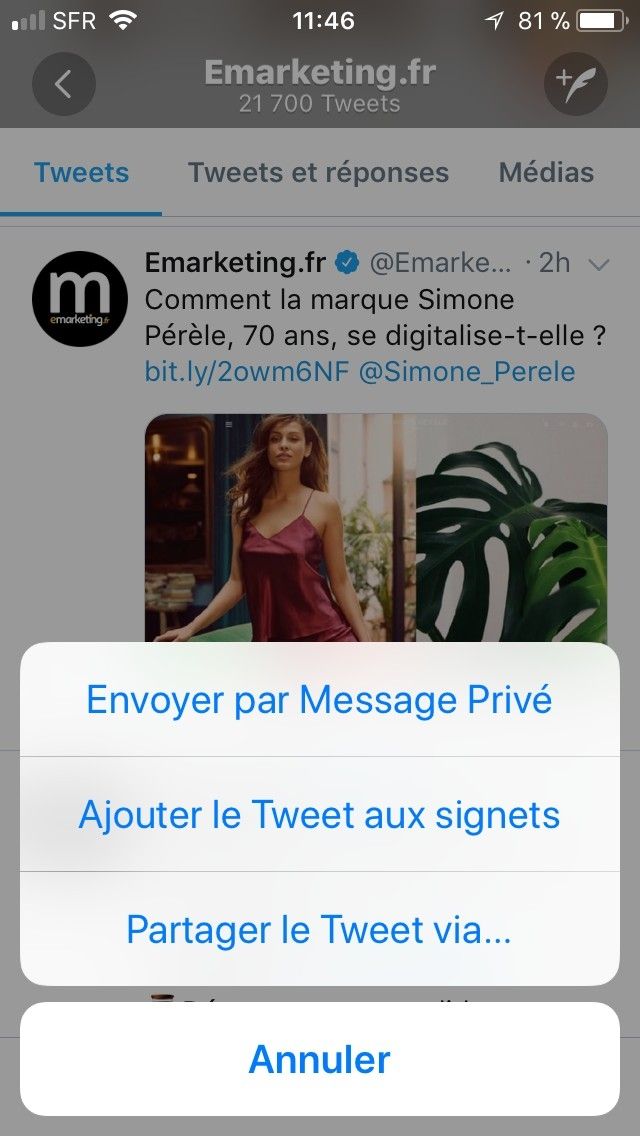Dismiss the sheet with Annuler
The image size is (640, 1136).
coord(320,1059)
